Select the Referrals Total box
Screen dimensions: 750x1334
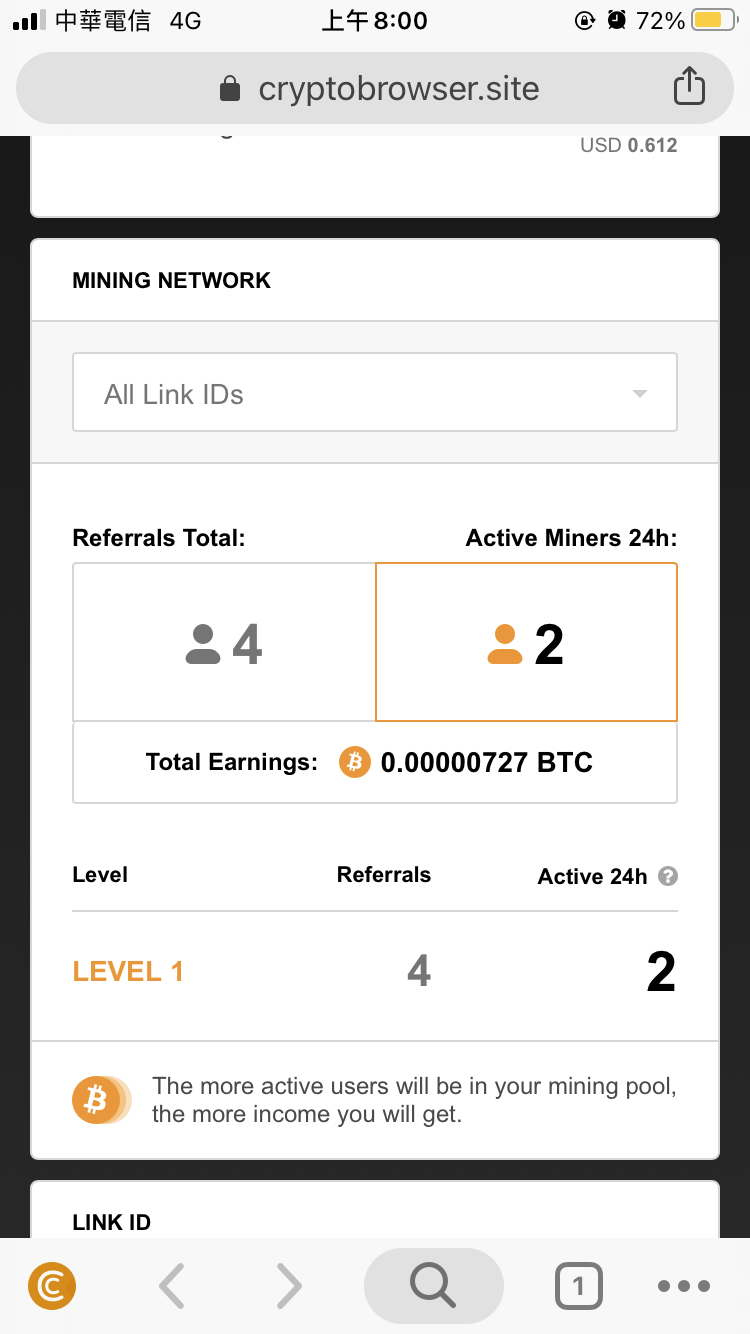224,642
